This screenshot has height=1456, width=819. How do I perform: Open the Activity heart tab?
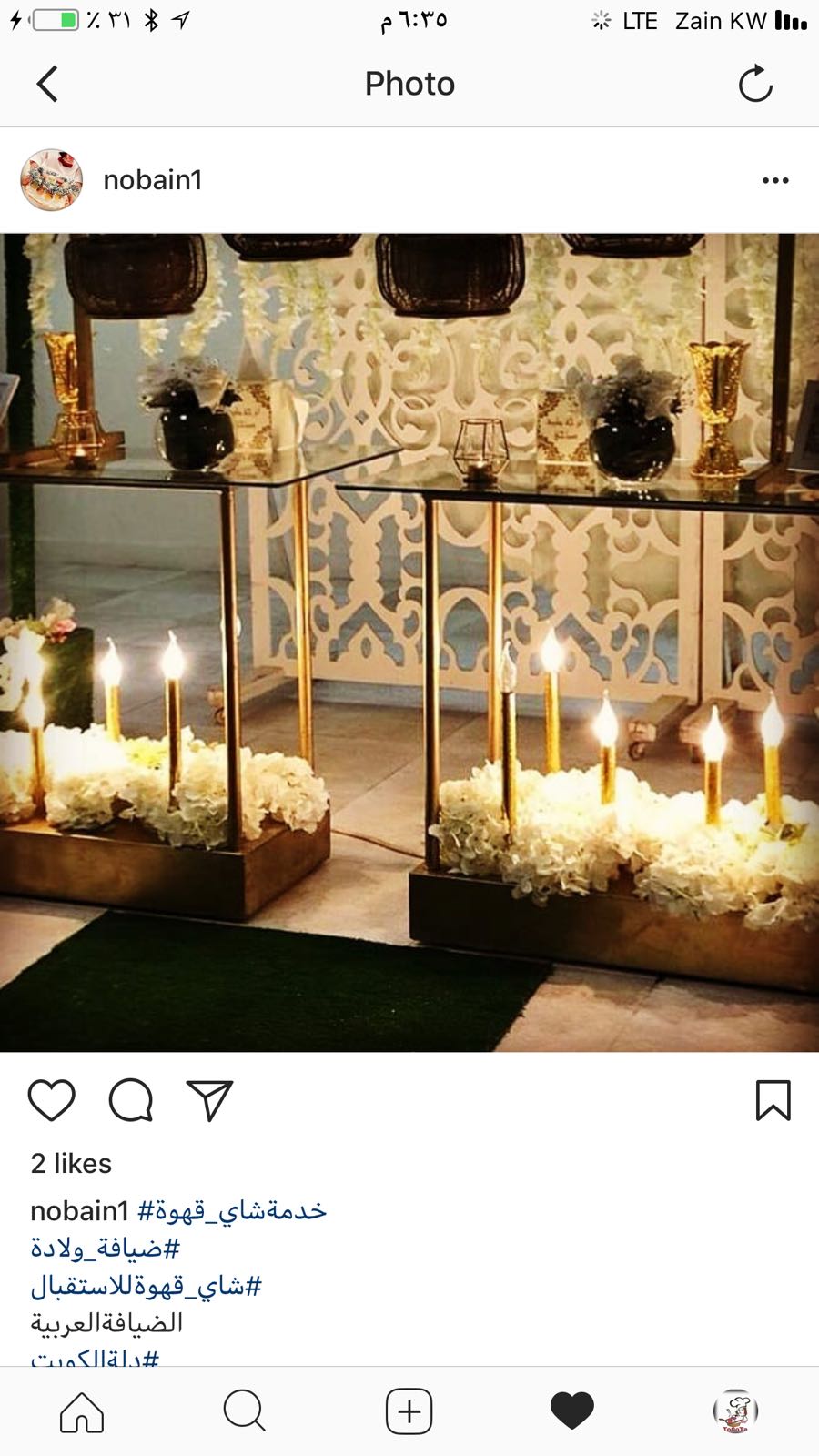pos(572,1411)
